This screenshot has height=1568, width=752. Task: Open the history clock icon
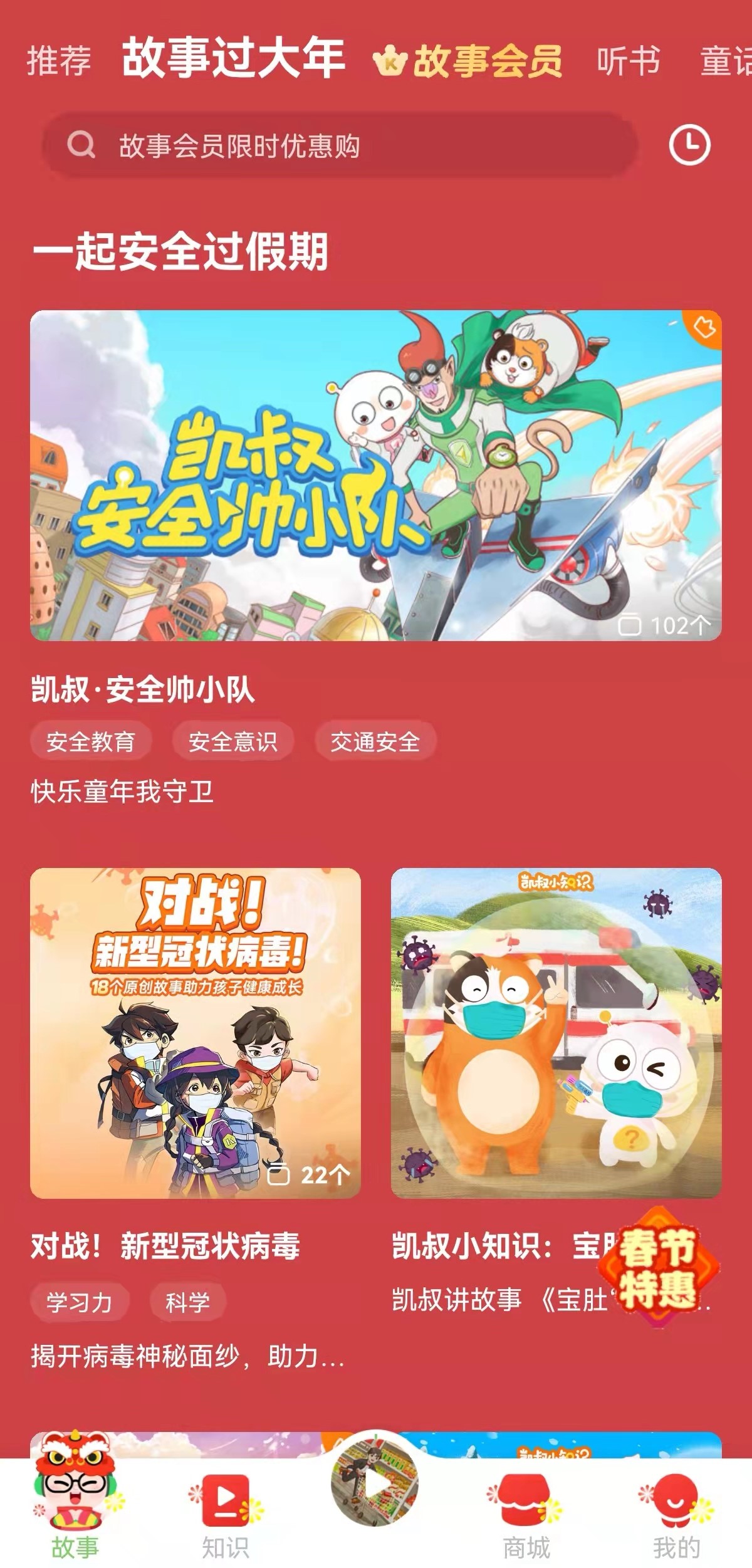689,145
